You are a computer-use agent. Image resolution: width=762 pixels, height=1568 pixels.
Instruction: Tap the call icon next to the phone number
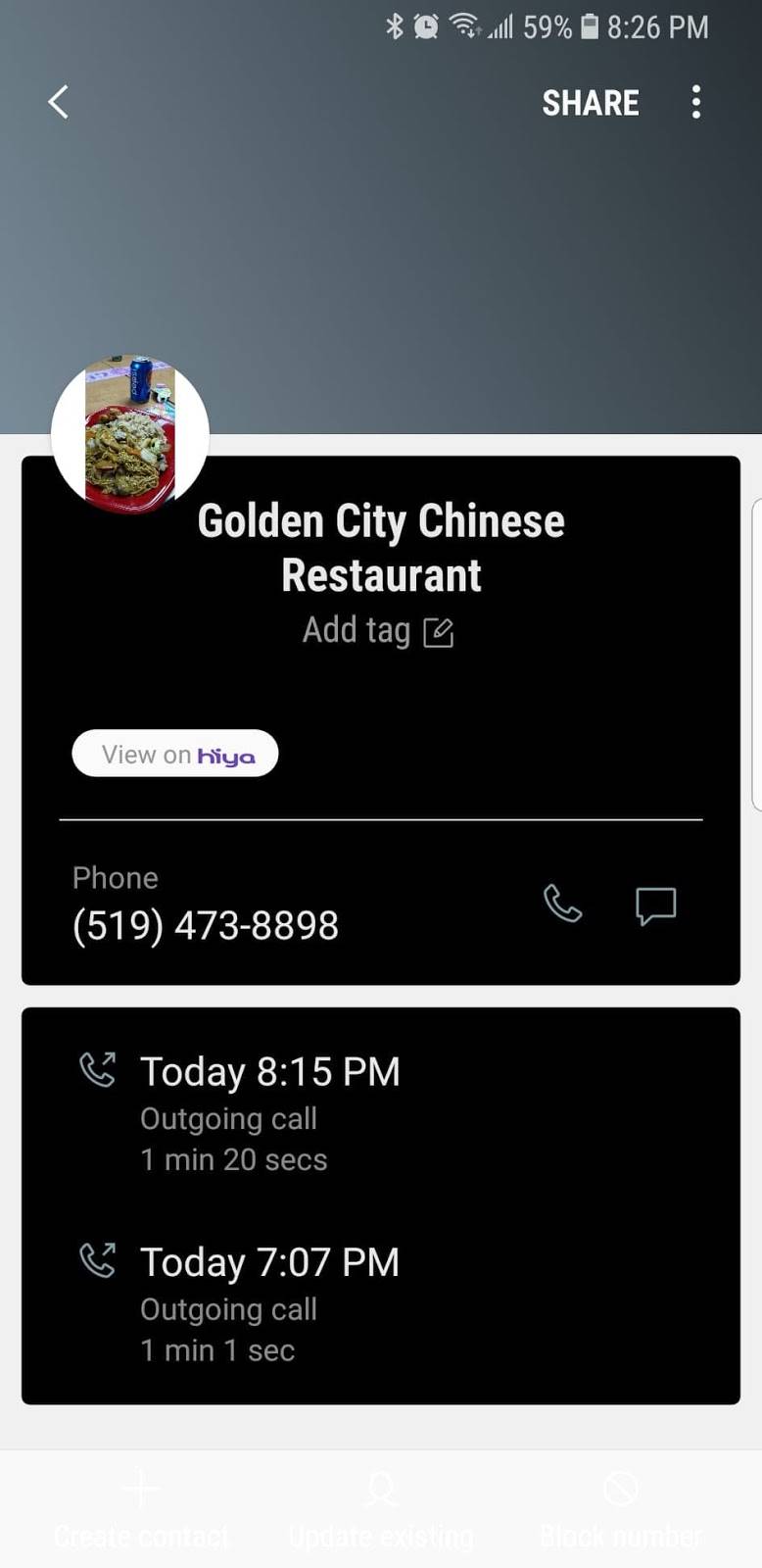(563, 906)
